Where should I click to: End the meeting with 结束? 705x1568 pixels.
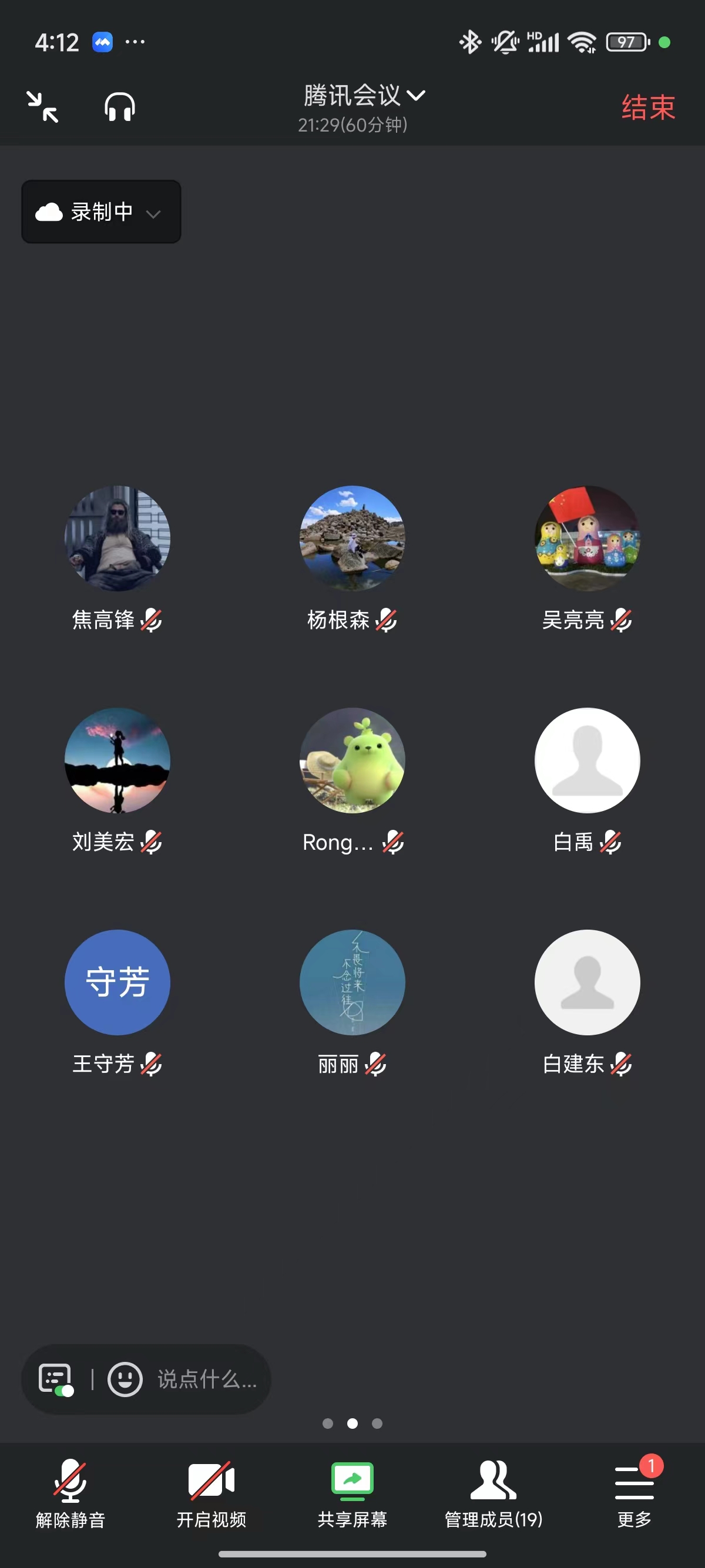pyautogui.click(x=648, y=107)
